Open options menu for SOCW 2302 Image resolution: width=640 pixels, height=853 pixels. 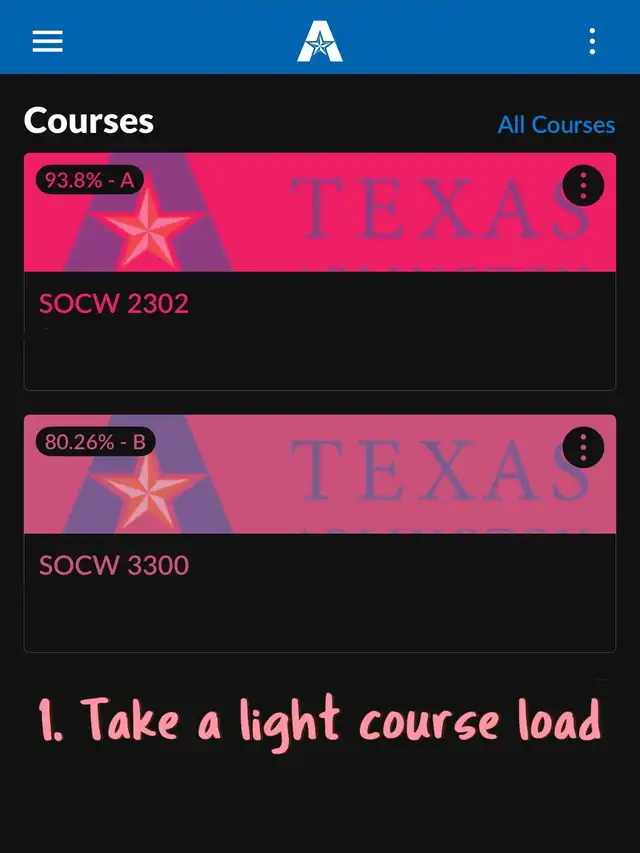(x=583, y=185)
